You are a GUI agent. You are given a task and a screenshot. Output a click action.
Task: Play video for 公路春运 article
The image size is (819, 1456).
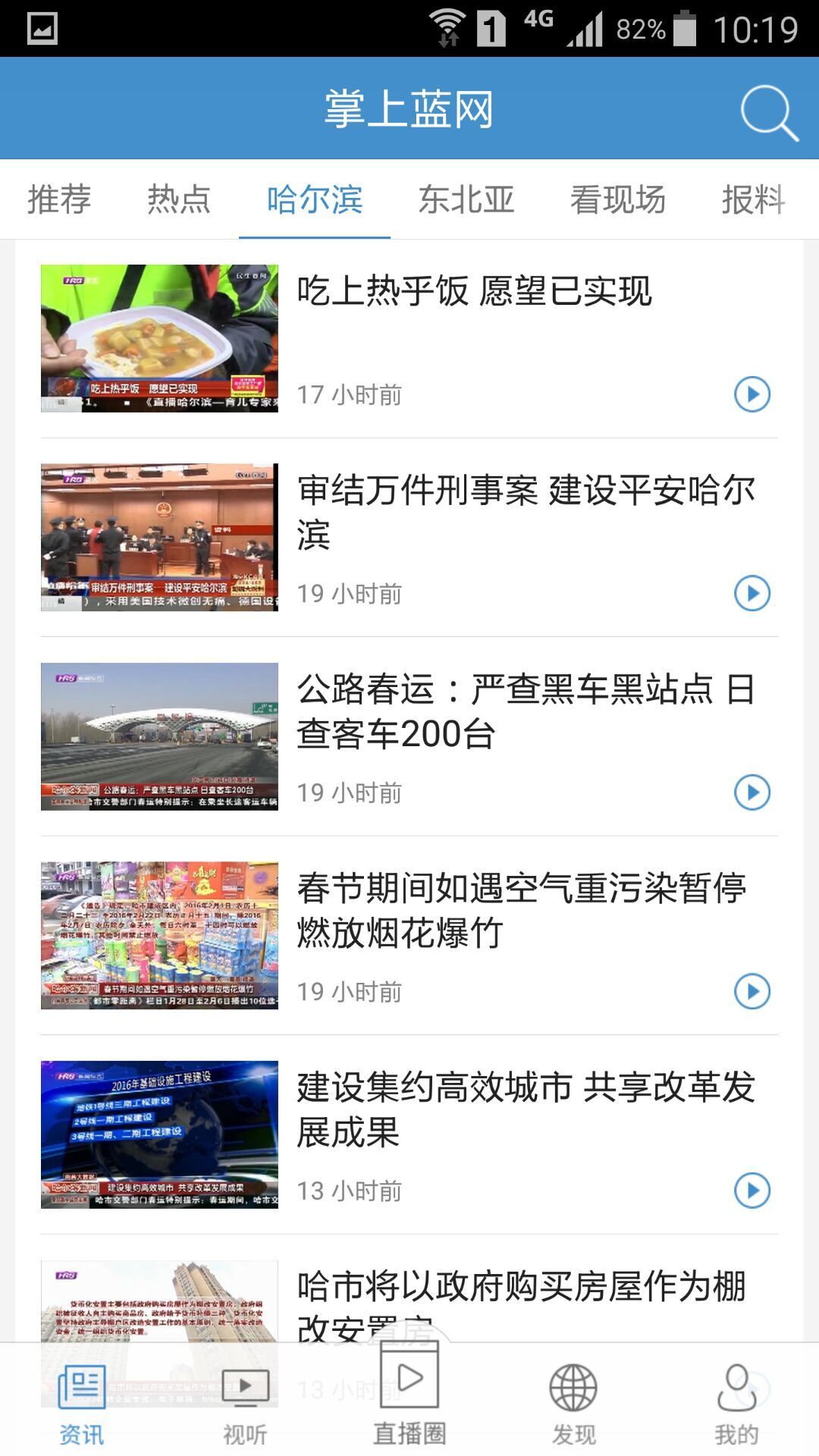coord(752,792)
